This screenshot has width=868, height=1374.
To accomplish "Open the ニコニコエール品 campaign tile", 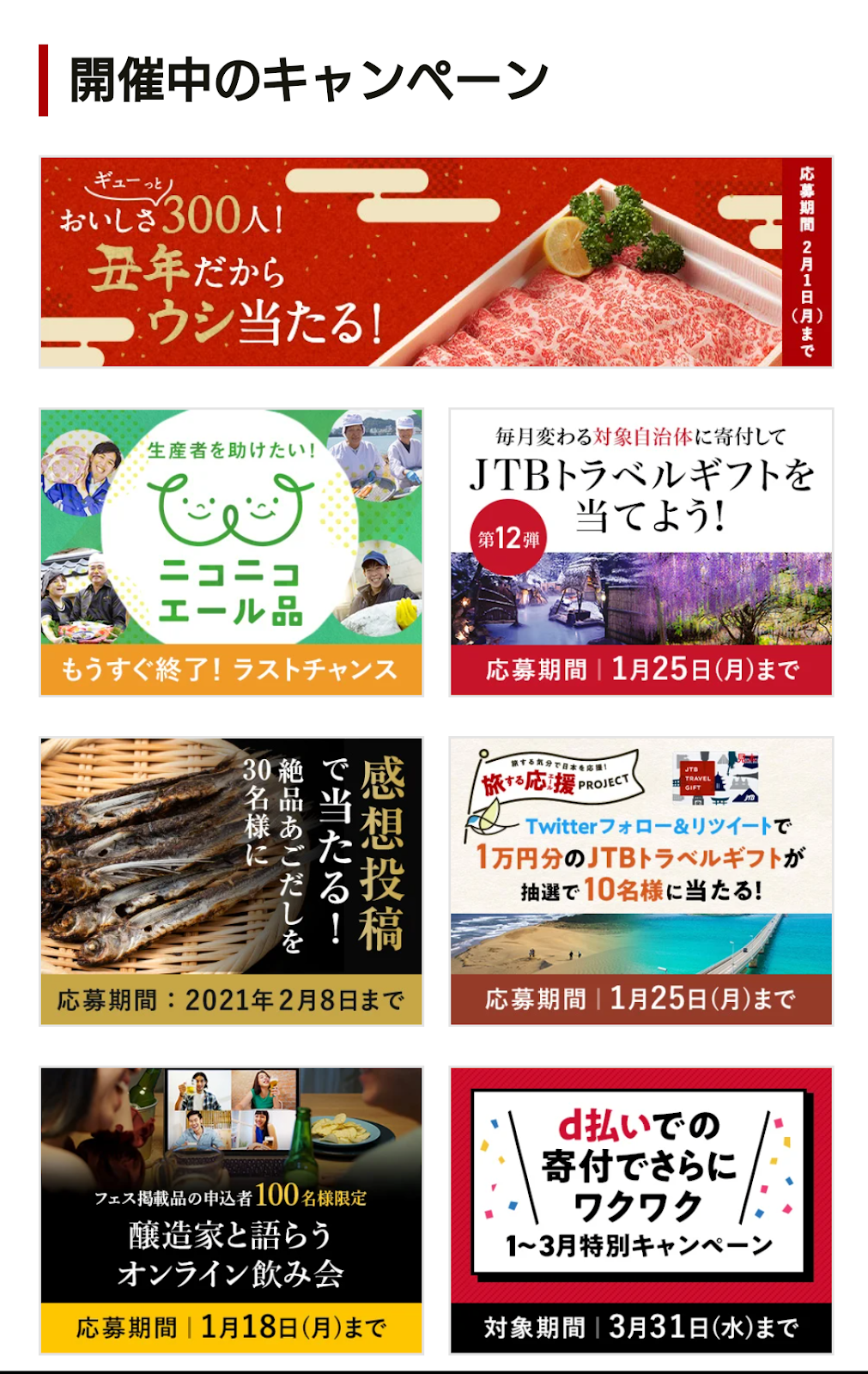I will click(231, 552).
